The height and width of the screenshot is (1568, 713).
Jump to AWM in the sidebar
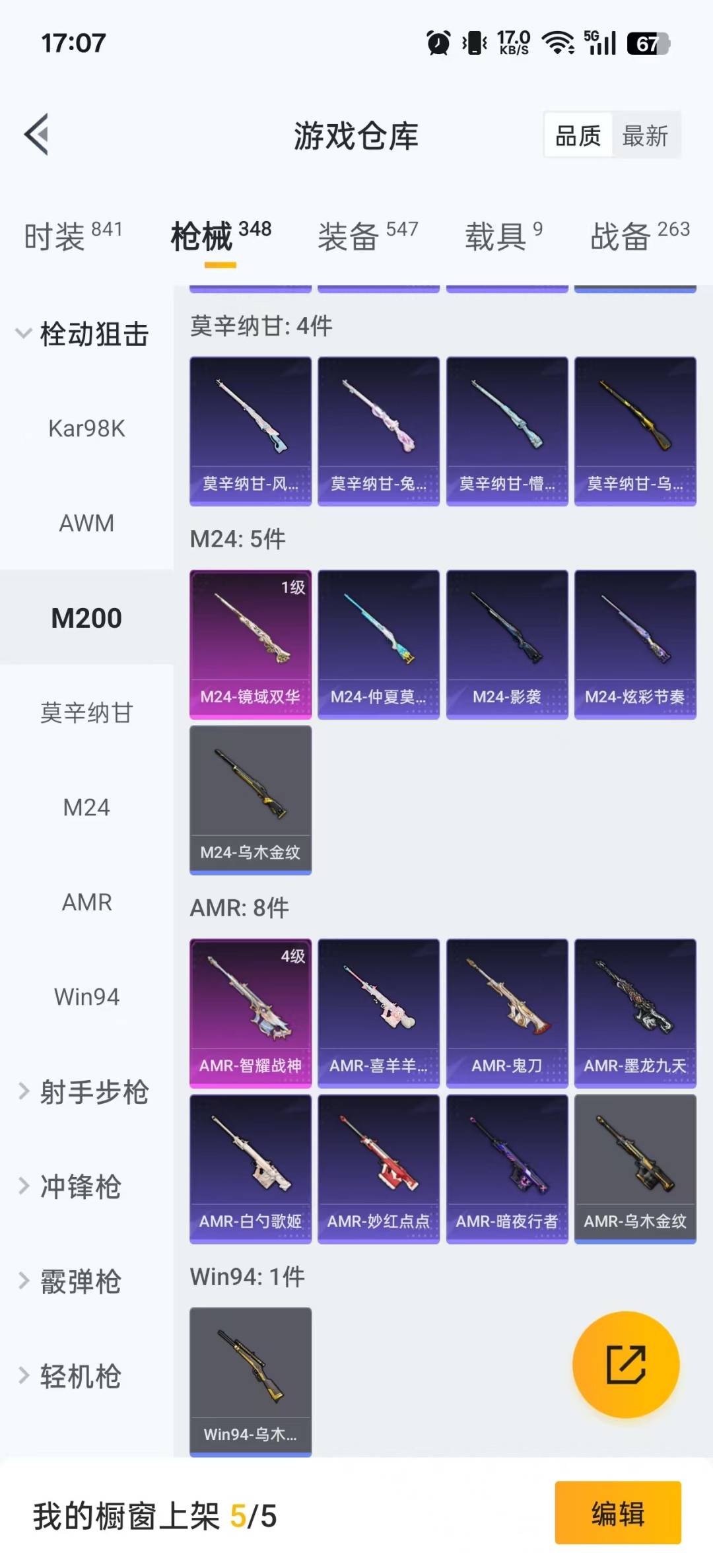coord(86,524)
